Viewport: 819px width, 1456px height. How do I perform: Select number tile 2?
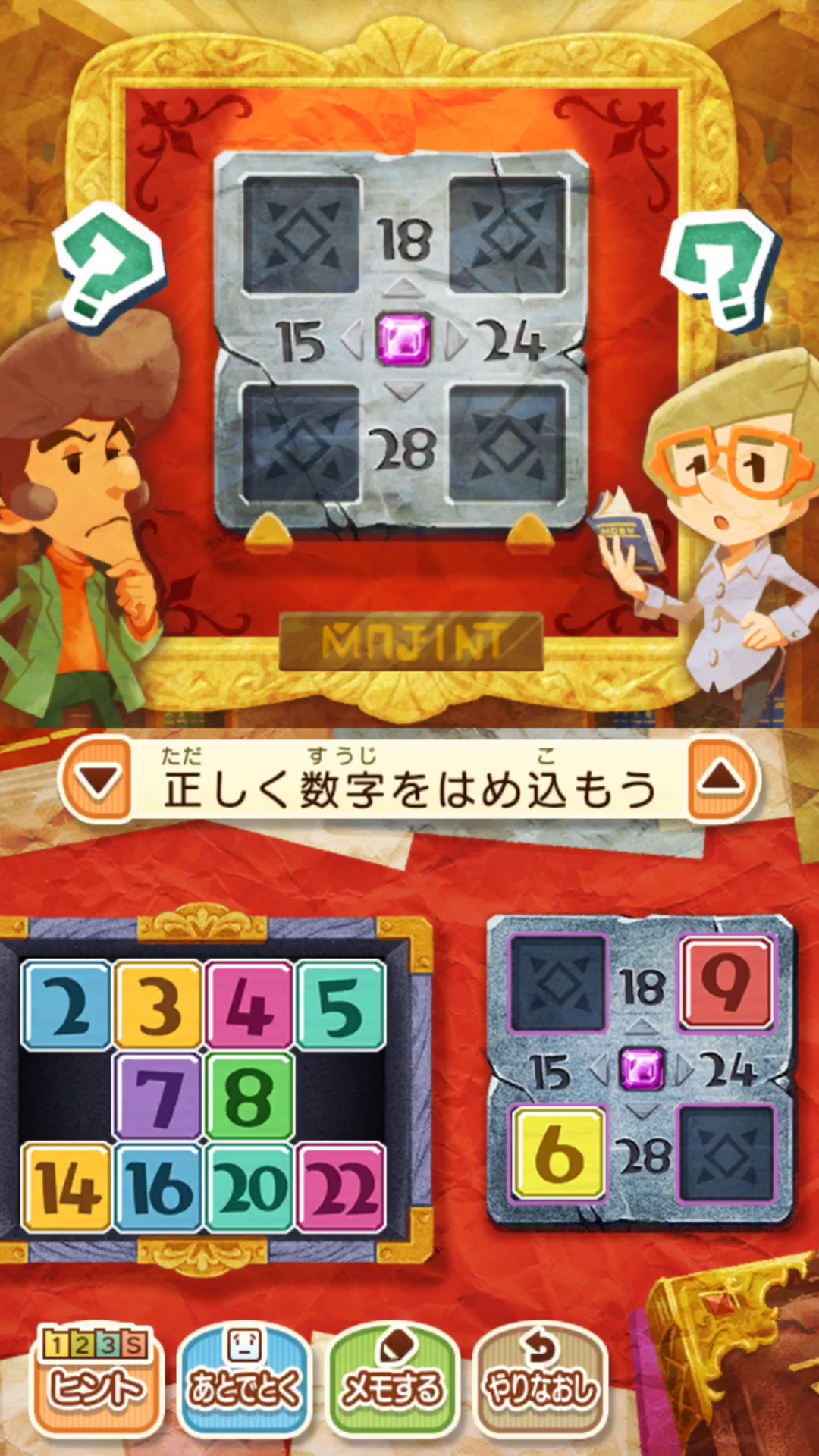pos(67,1006)
